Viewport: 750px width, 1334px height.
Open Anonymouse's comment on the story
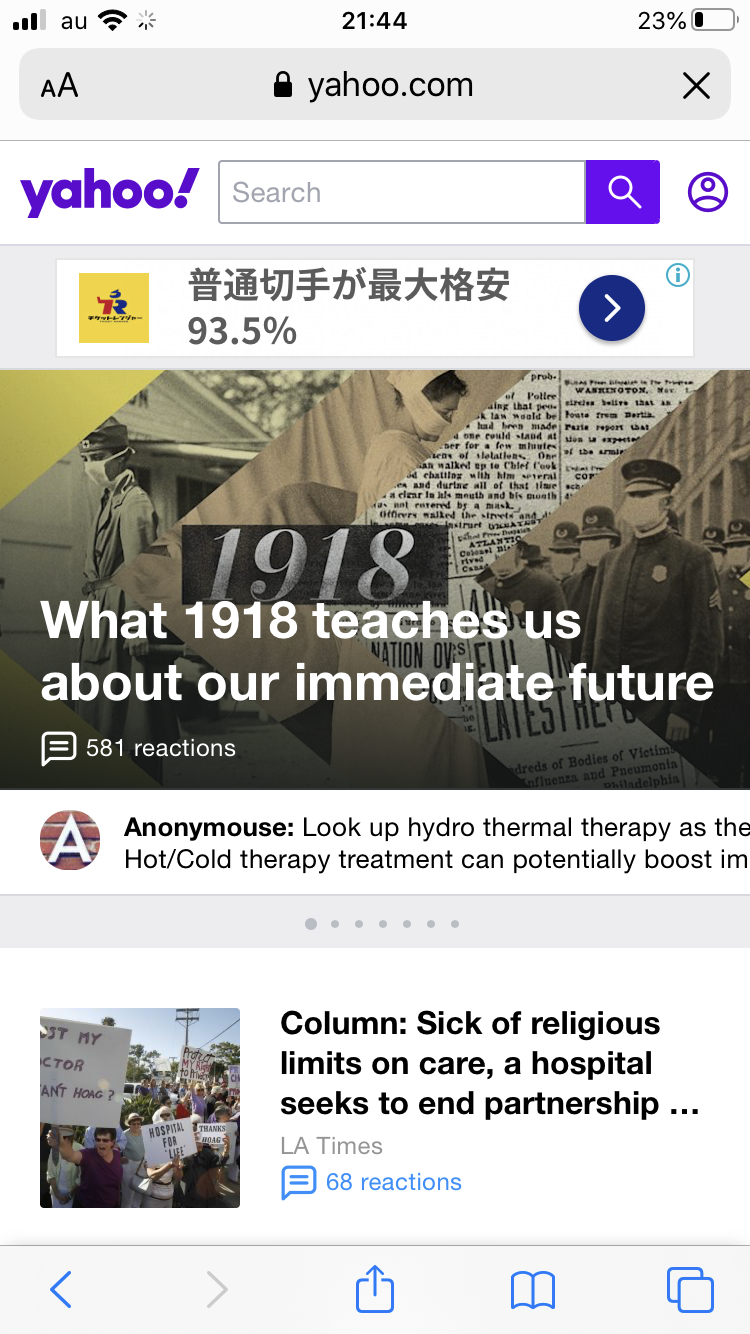434,843
